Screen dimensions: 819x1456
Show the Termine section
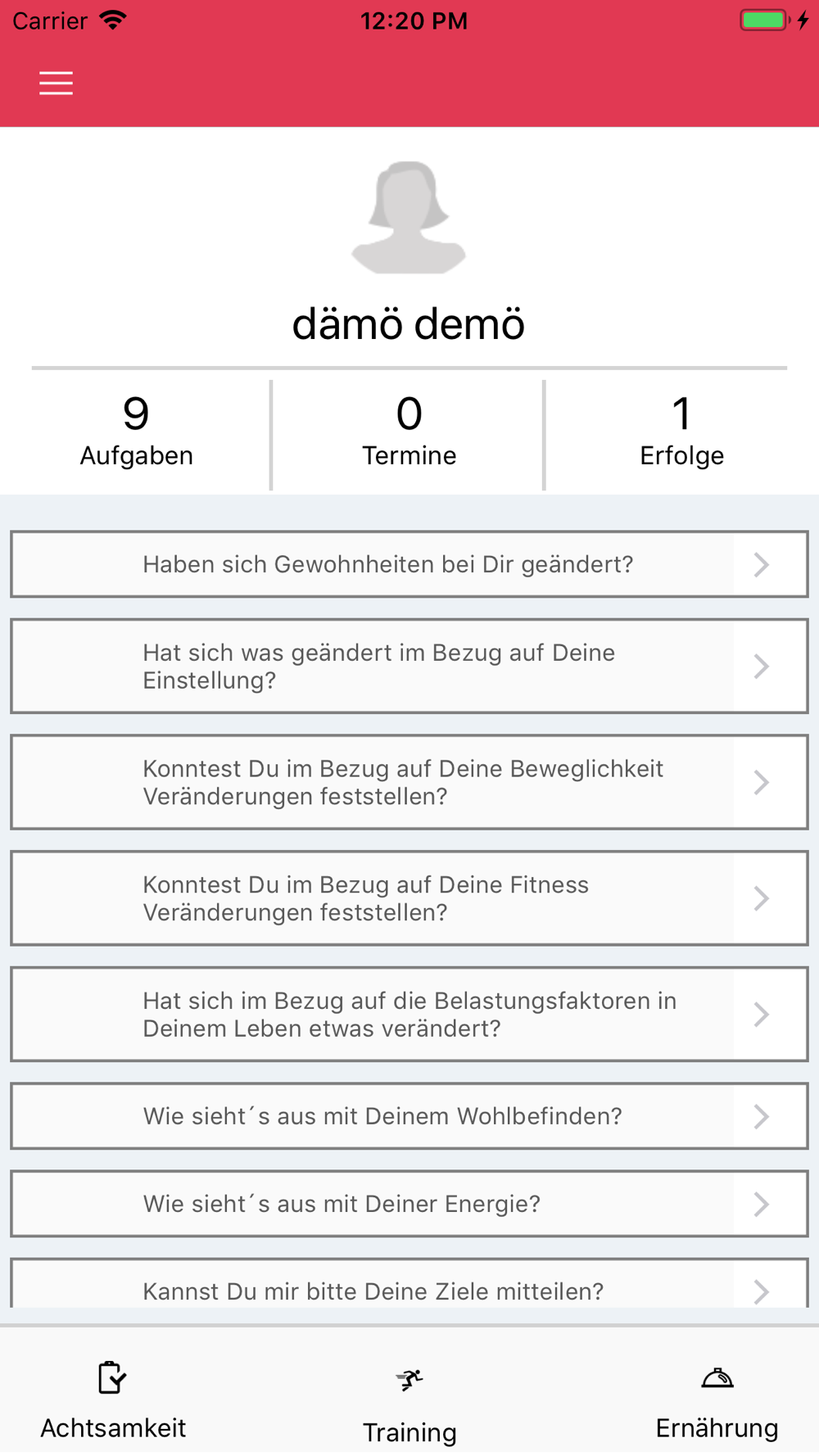[x=409, y=432]
